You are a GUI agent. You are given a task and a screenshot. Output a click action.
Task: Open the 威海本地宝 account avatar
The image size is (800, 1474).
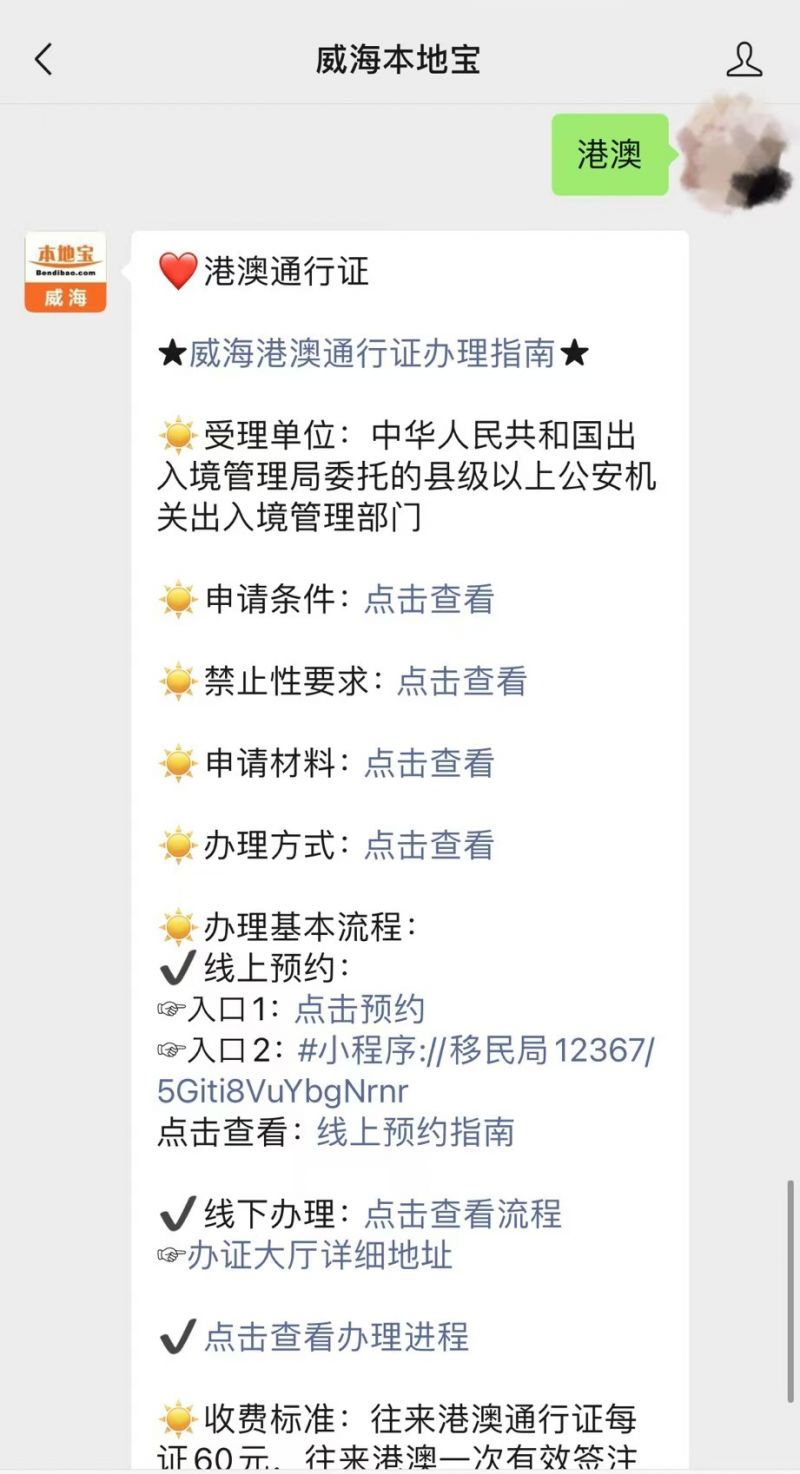[x=66, y=272]
